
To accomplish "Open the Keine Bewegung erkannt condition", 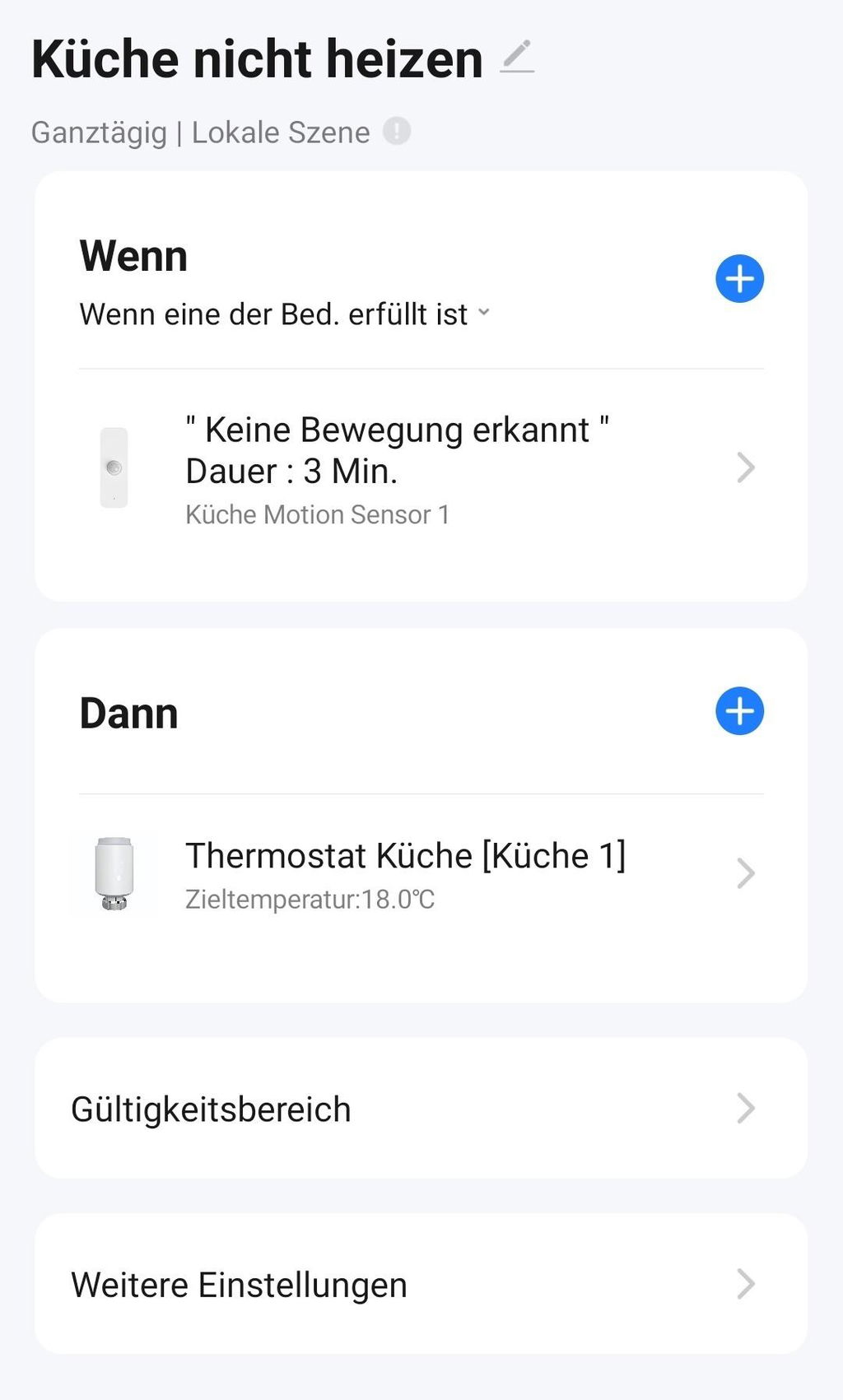I will (x=421, y=469).
